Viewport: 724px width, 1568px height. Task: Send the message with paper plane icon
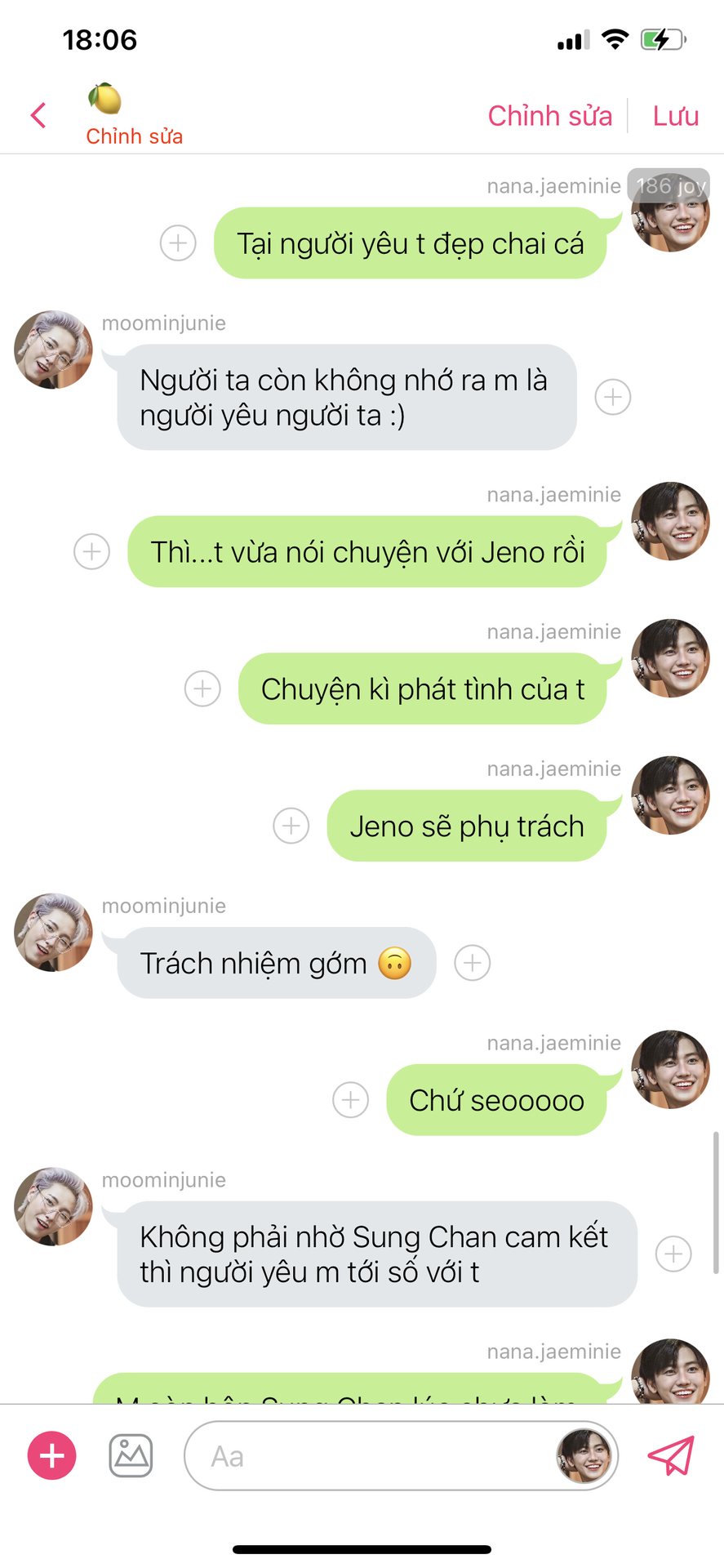point(671,1455)
